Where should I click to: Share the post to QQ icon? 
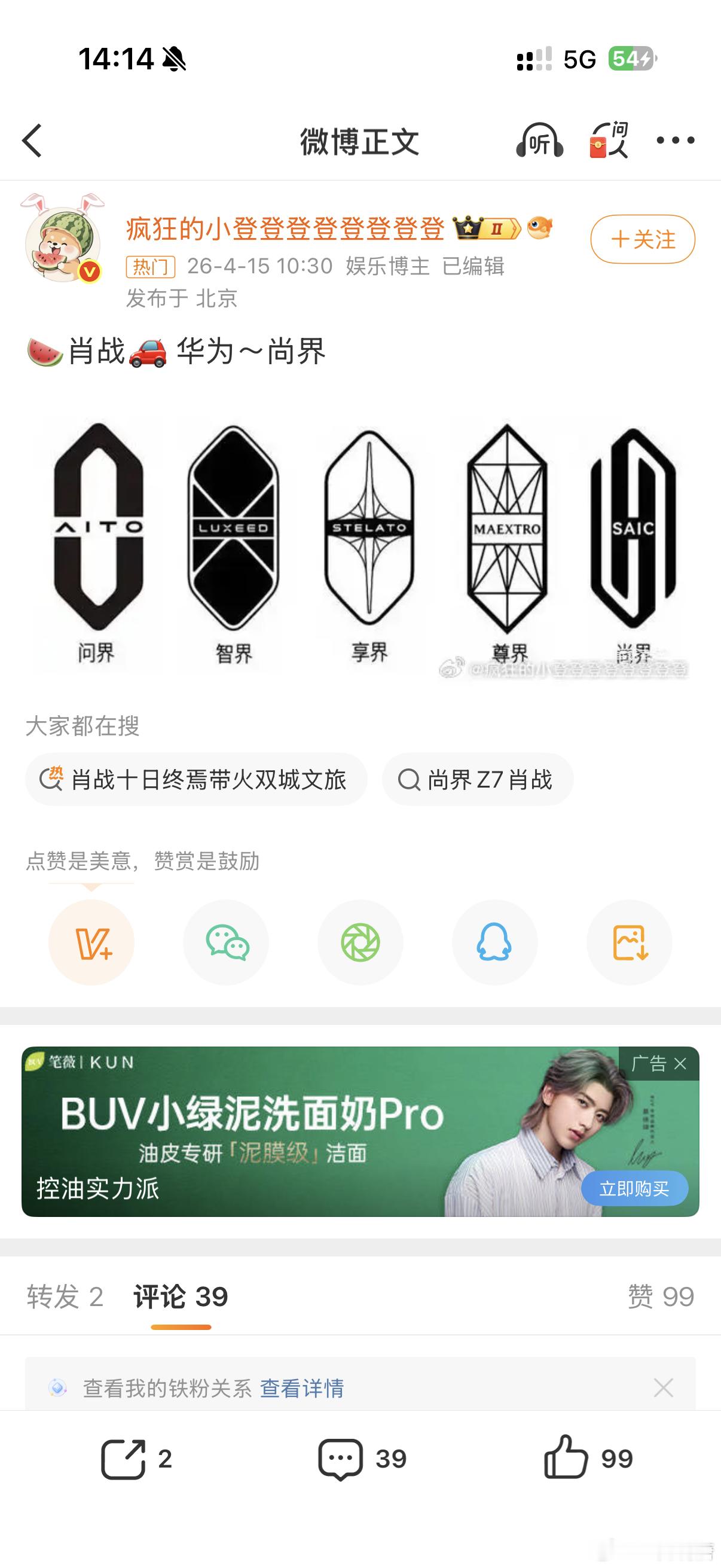[x=494, y=942]
